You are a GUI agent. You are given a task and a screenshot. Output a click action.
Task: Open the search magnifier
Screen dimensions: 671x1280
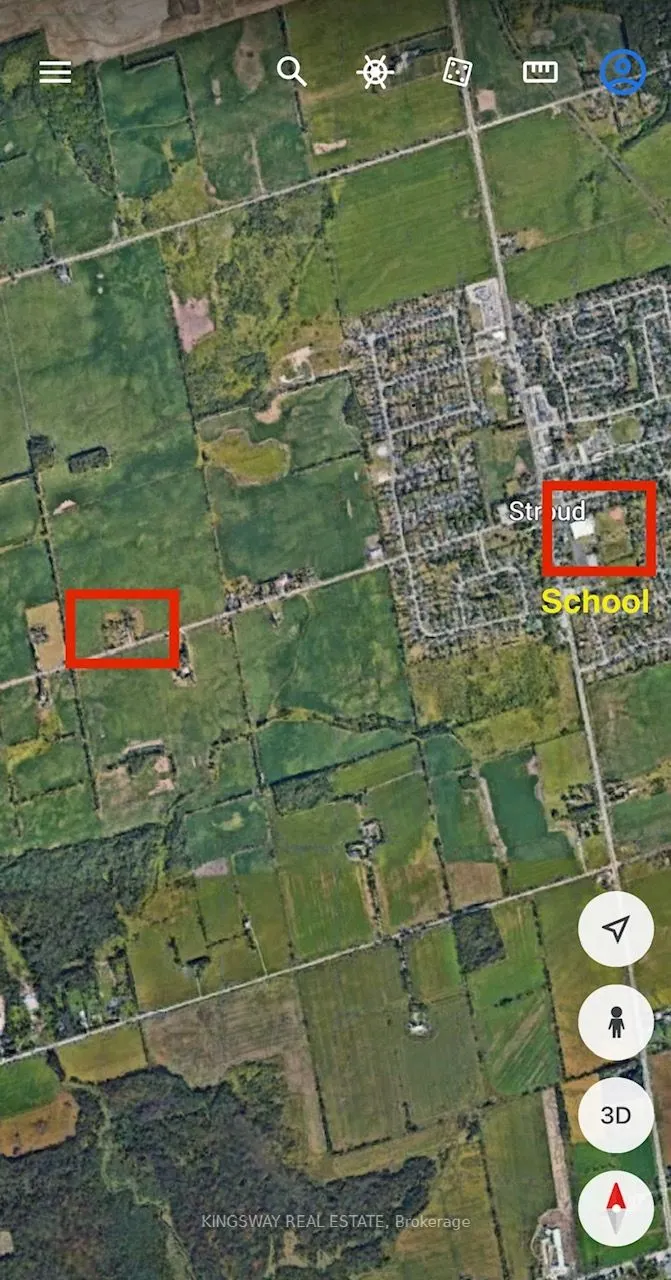[x=291, y=72]
